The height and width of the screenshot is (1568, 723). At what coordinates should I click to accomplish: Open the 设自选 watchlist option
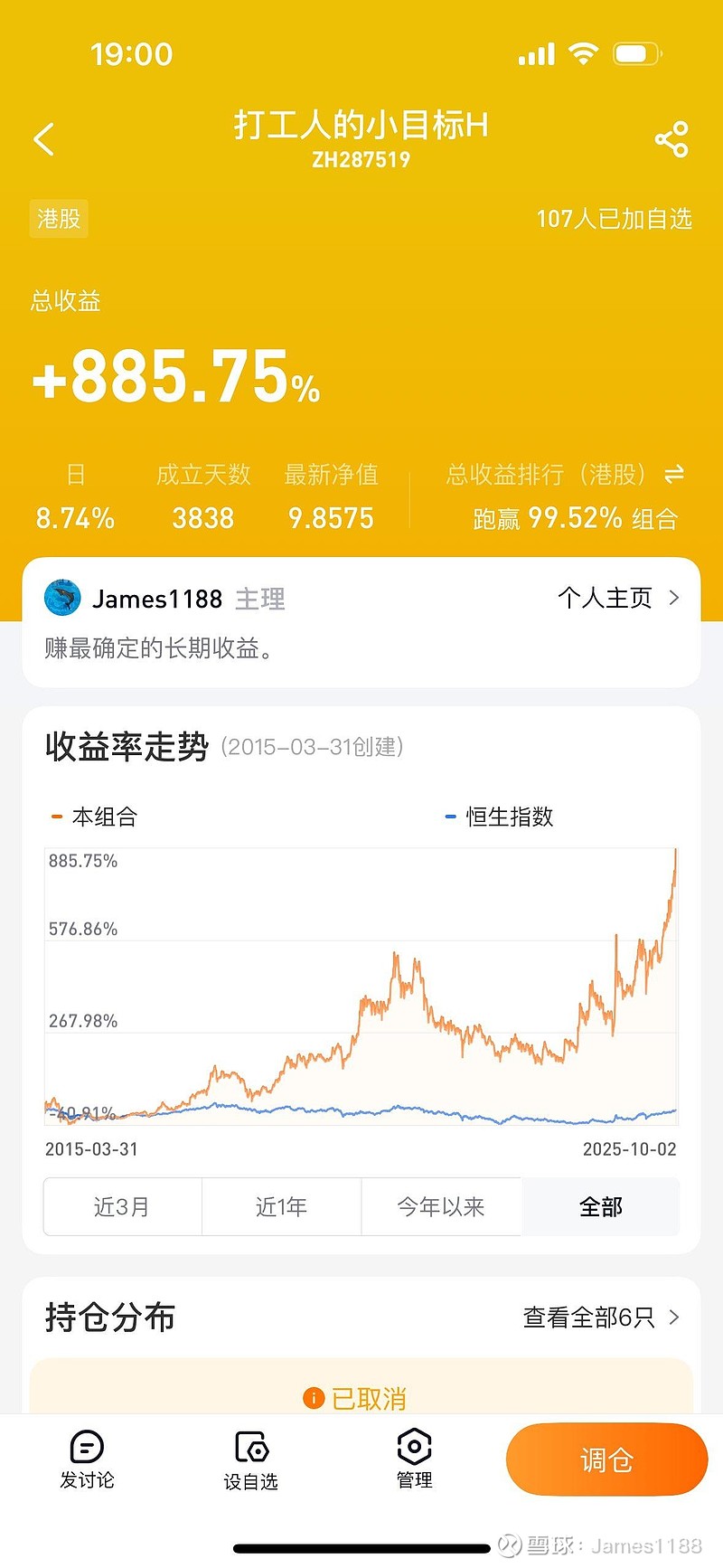(x=250, y=1459)
